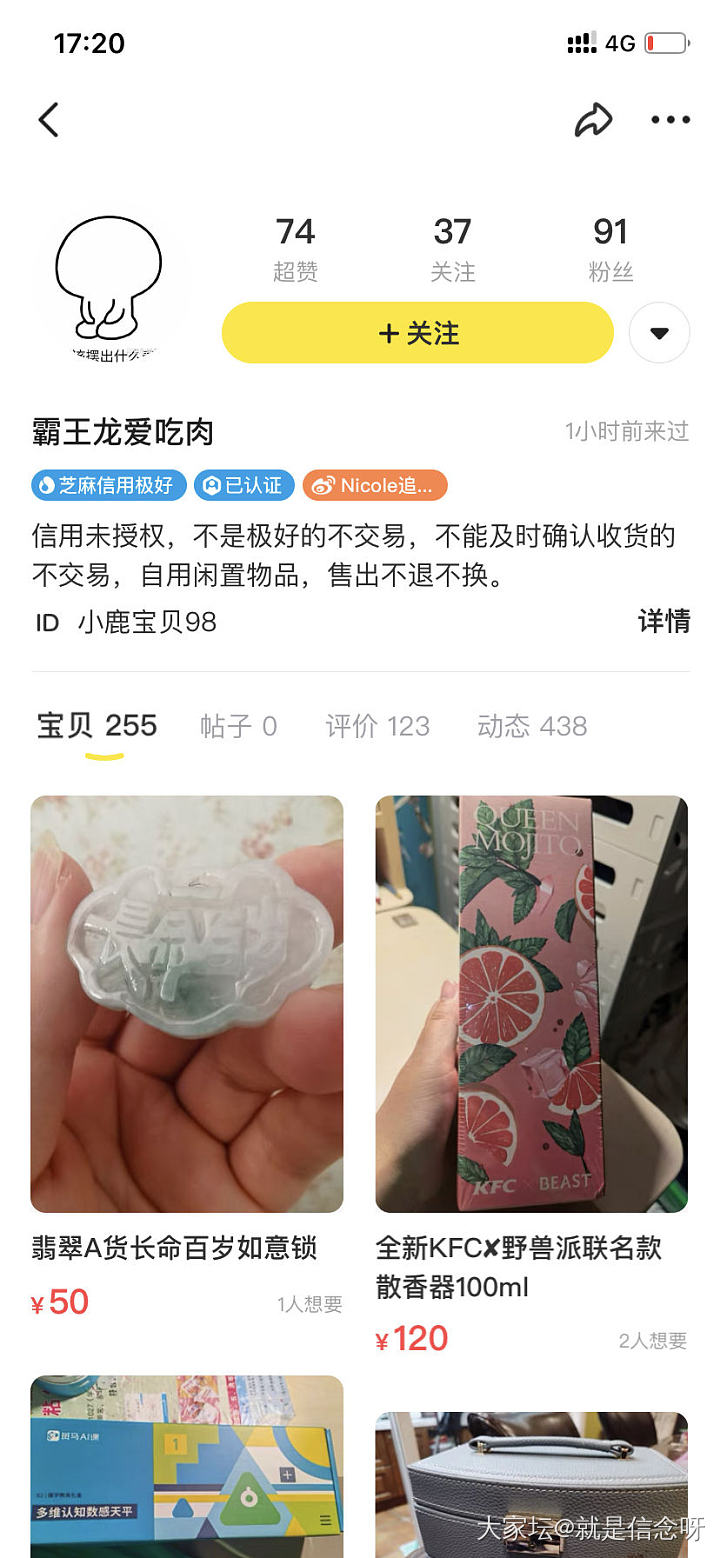View the 芝麻信用极好 credit badge
This screenshot has width=720, height=1558.
click(109, 486)
